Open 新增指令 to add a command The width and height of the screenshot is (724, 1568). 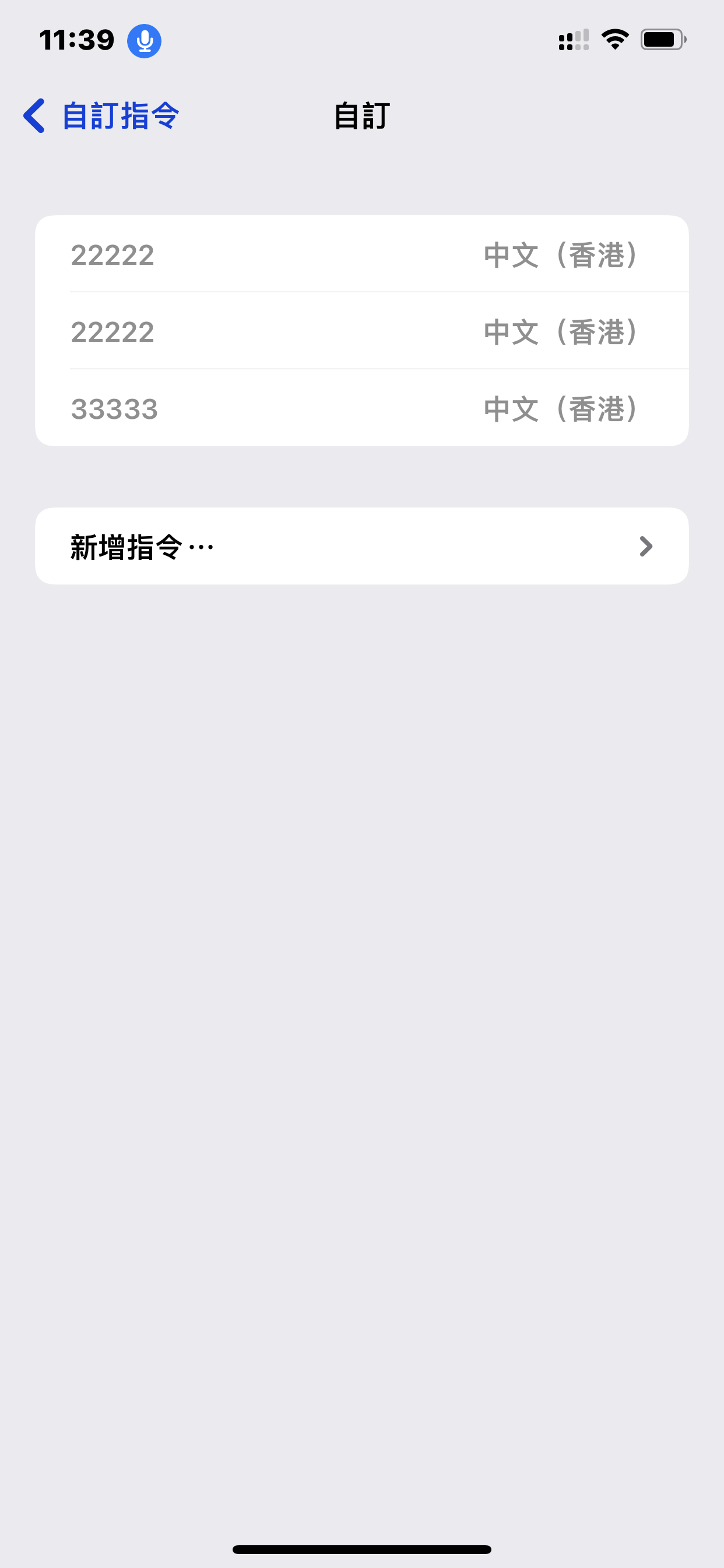click(x=361, y=546)
